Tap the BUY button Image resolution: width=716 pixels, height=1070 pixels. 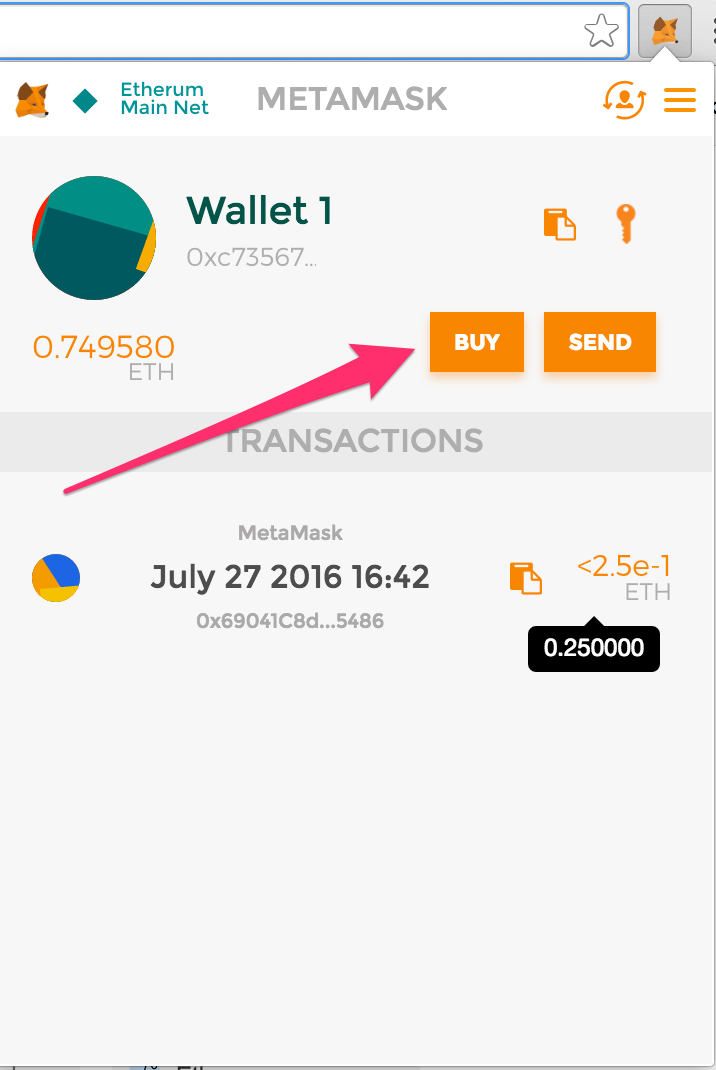coord(476,342)
